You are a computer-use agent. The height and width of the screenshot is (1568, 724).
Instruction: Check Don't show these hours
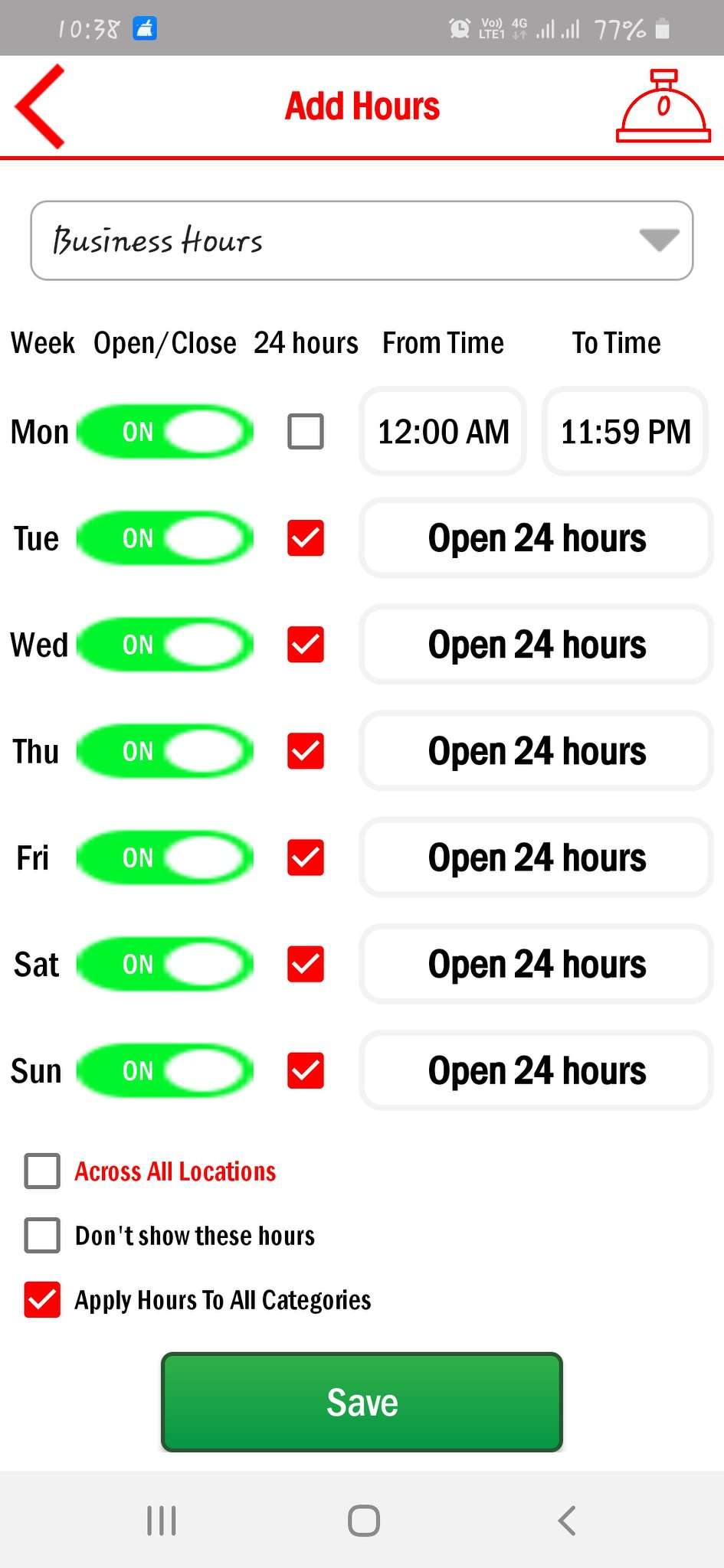42,1236
